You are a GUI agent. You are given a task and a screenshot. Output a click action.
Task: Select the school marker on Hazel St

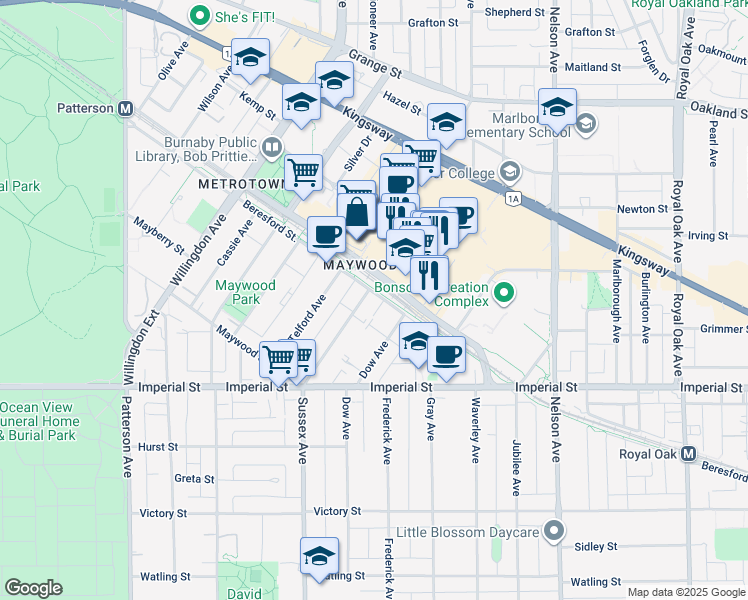[446, 123]
